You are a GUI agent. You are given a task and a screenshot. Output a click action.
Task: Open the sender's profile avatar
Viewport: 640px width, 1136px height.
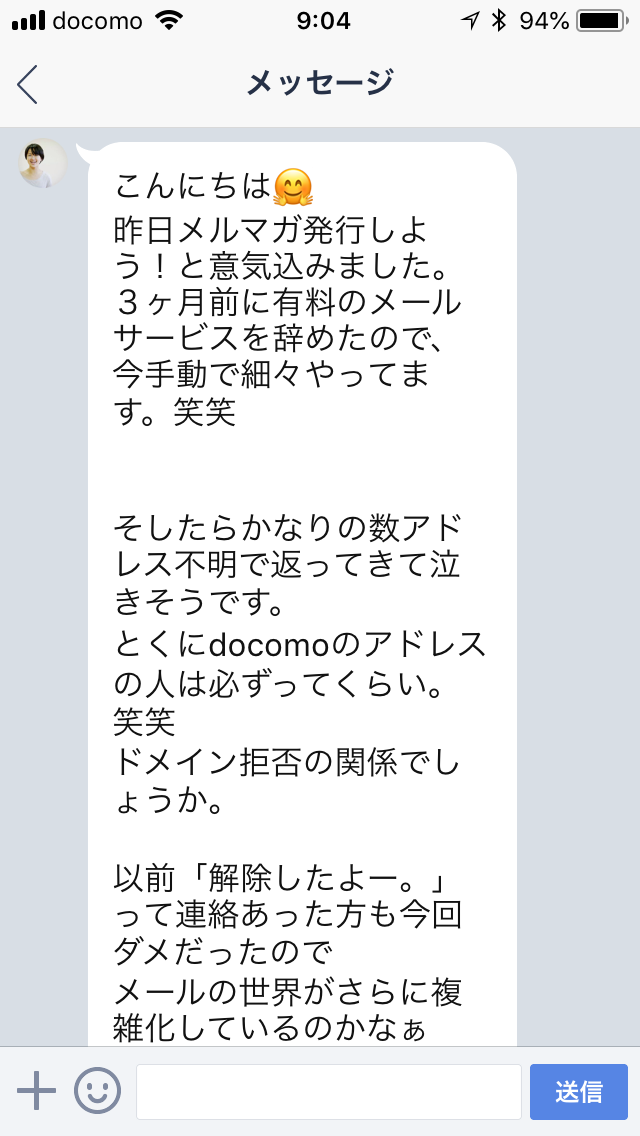[x=43, y=164]
